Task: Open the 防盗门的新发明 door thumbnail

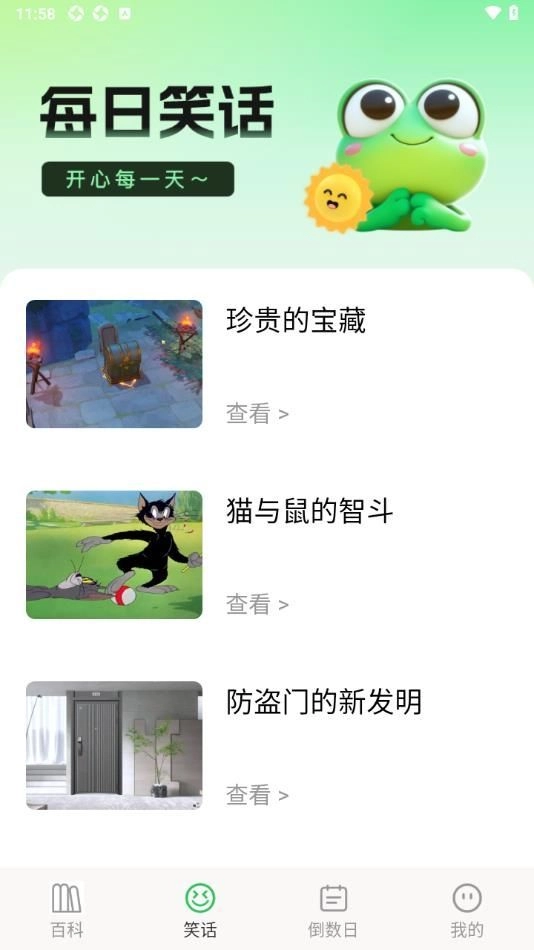Action: click(x=114, y=745)
